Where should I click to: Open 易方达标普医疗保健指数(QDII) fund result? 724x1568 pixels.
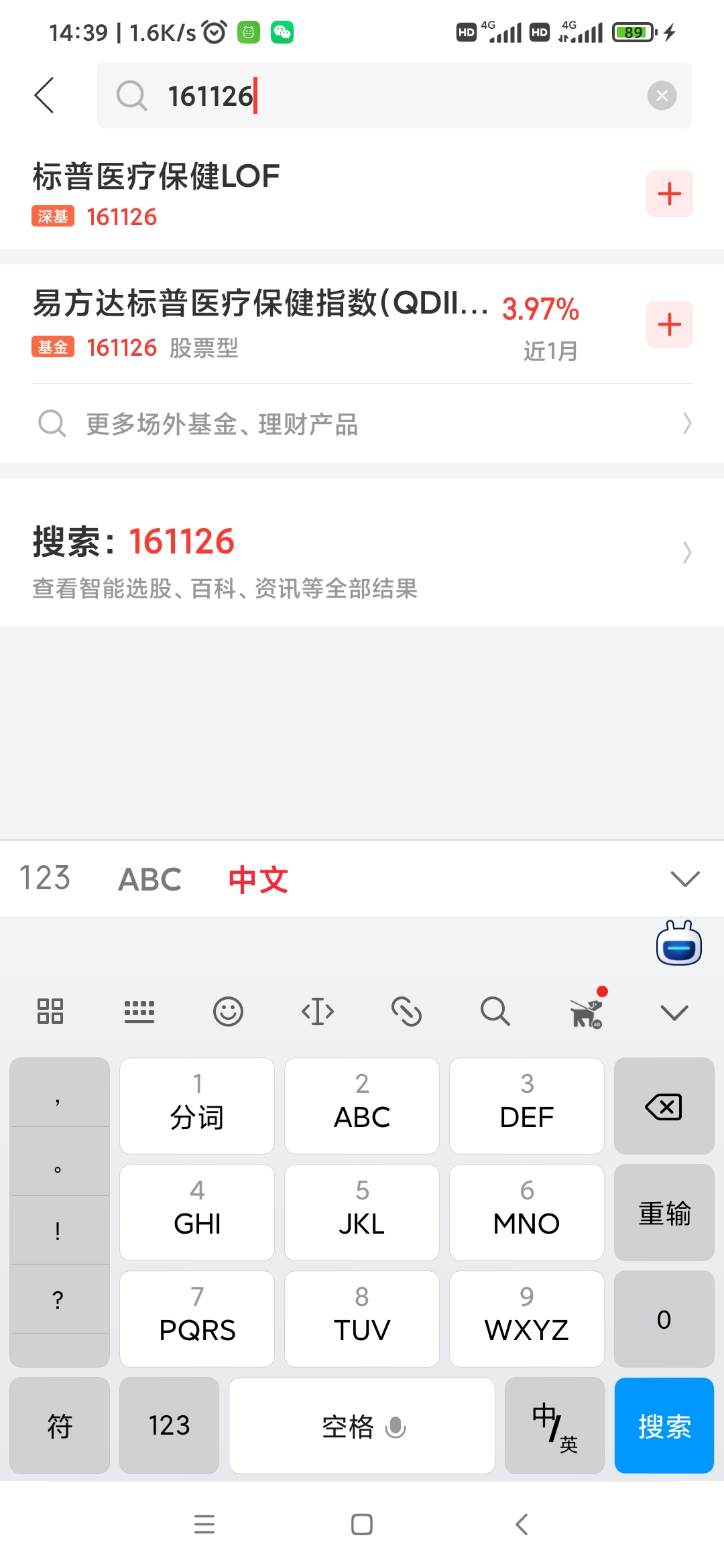pos(268,323)
